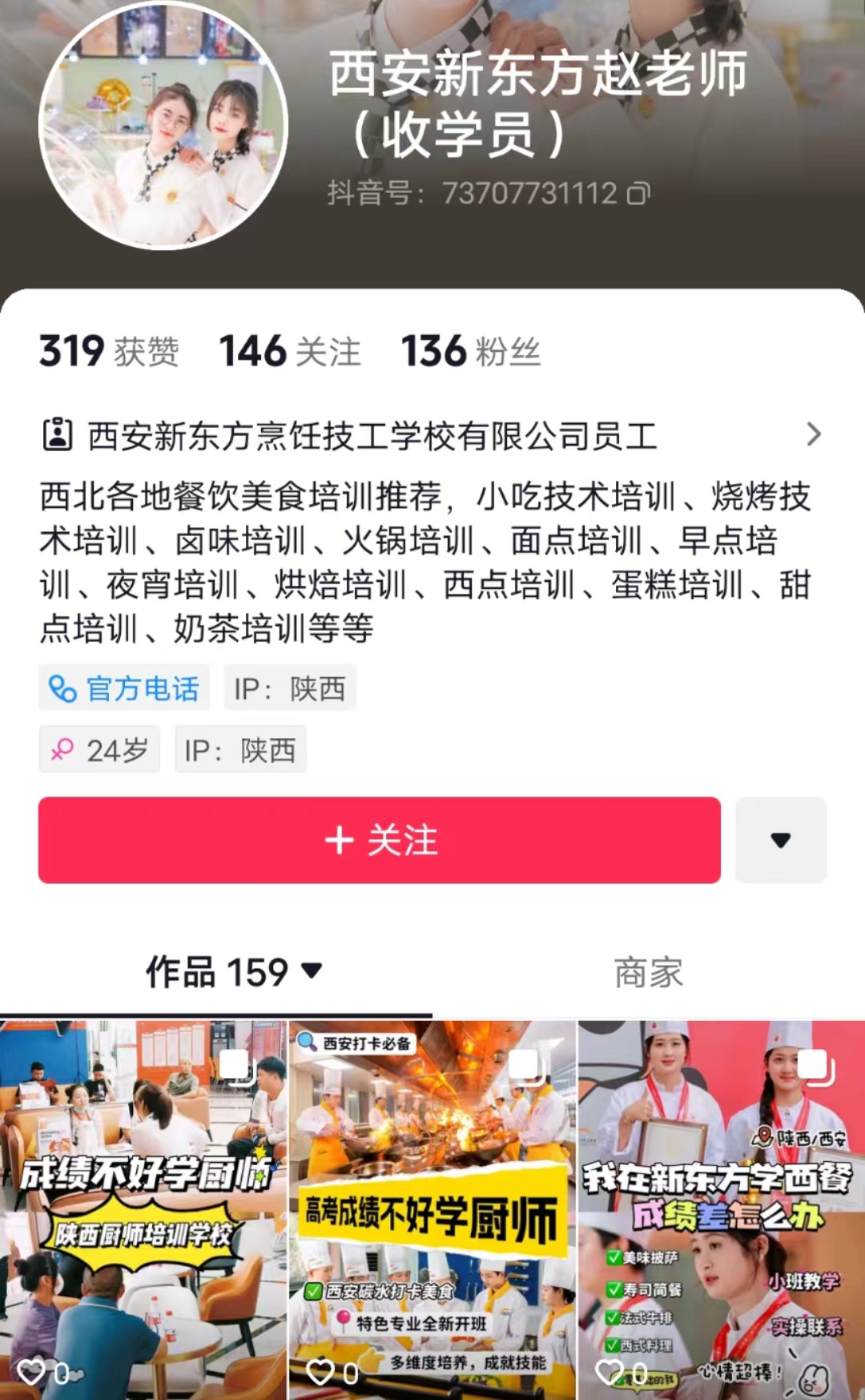865x1400 pixels.
Task: Open the profile avatar photo
Action: click(163, 126)
